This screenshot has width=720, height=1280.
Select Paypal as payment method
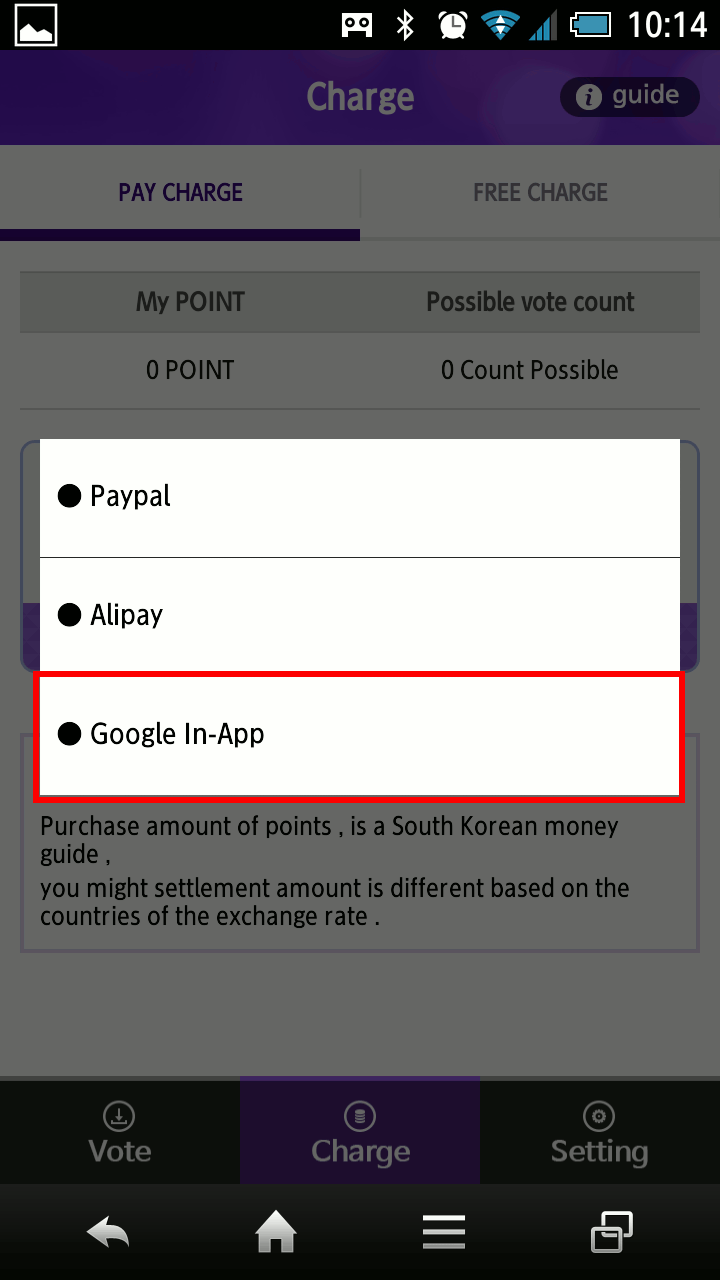click(x=360, y=497)
